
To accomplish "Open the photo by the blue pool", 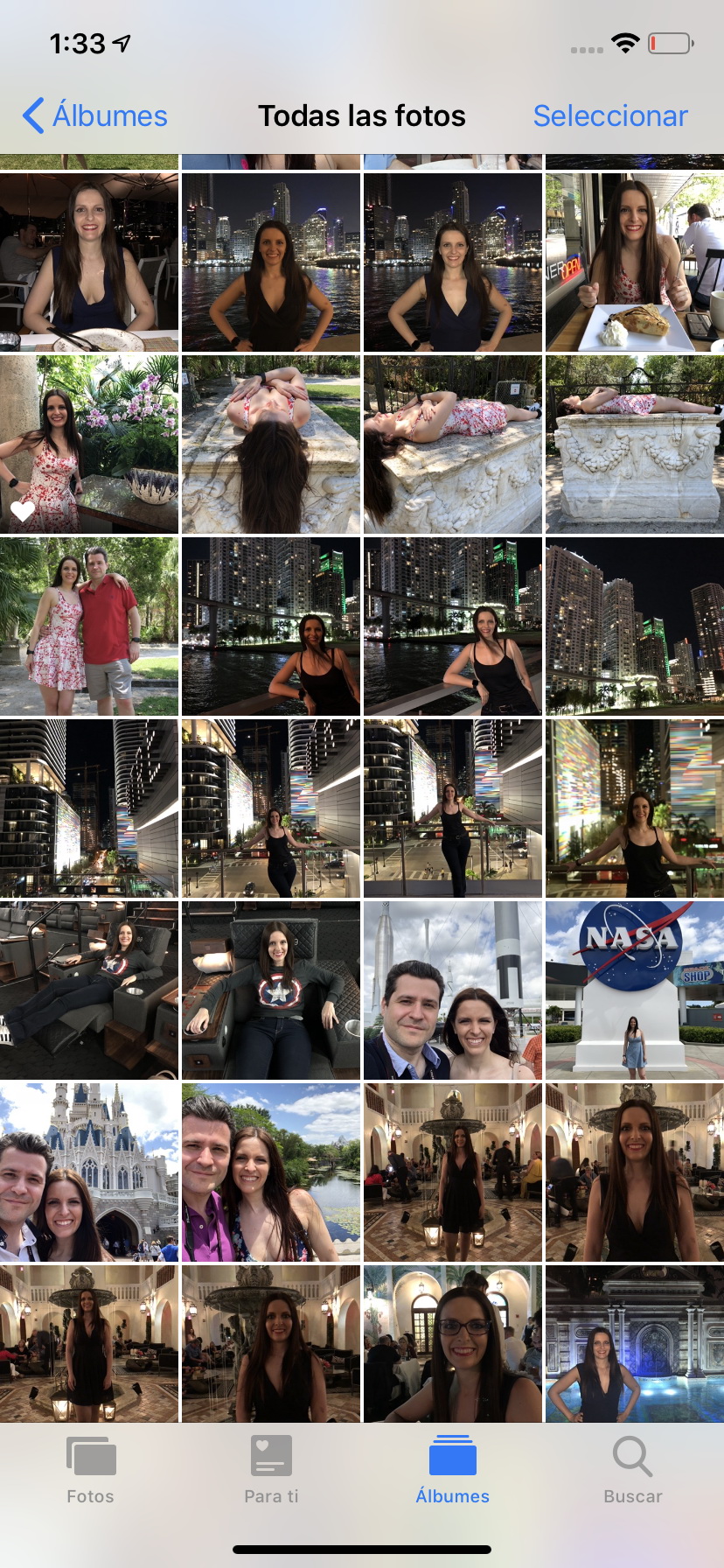I will 635,1343.
